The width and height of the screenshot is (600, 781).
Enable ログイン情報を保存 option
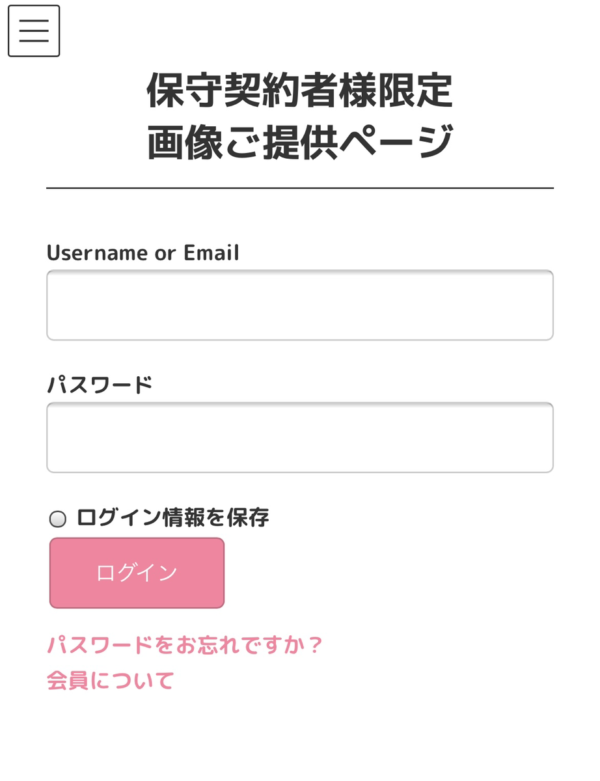pyautogui.click(x=58, y=518)
